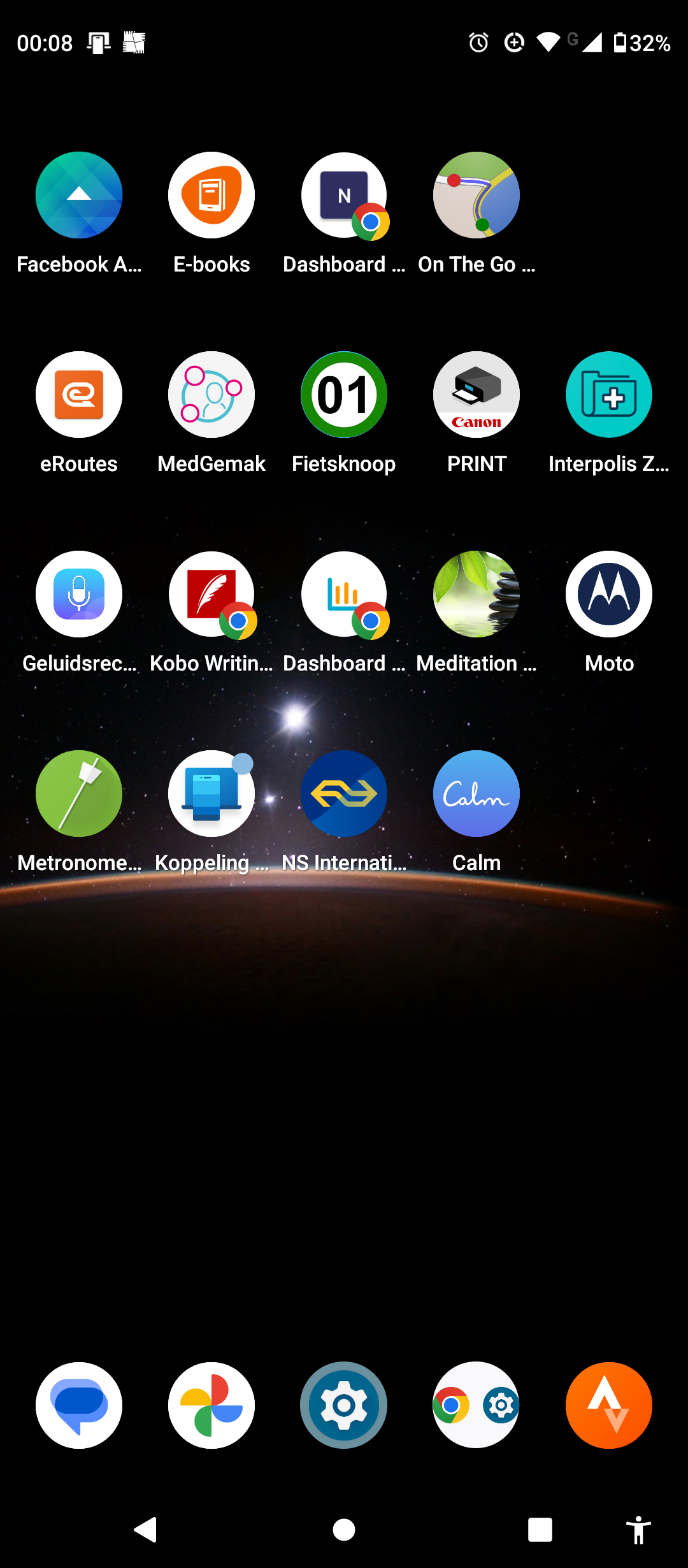Image resolution: width=688 pixels, height=1568 pixels.
Task: Open Google Photos from the dock
Action: click(x=211, y=1405)
